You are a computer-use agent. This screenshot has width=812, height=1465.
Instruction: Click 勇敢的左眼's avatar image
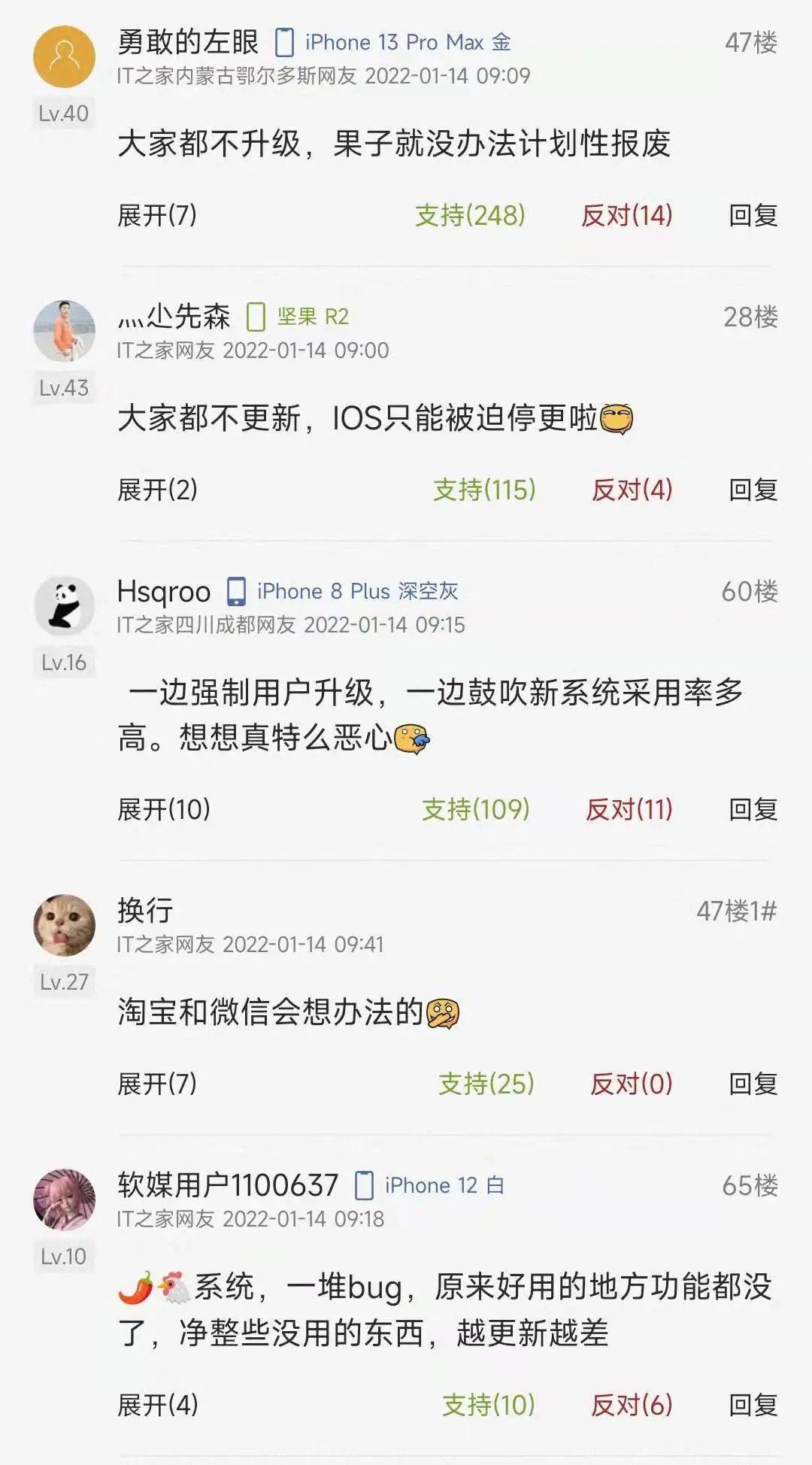pos(64,56)
